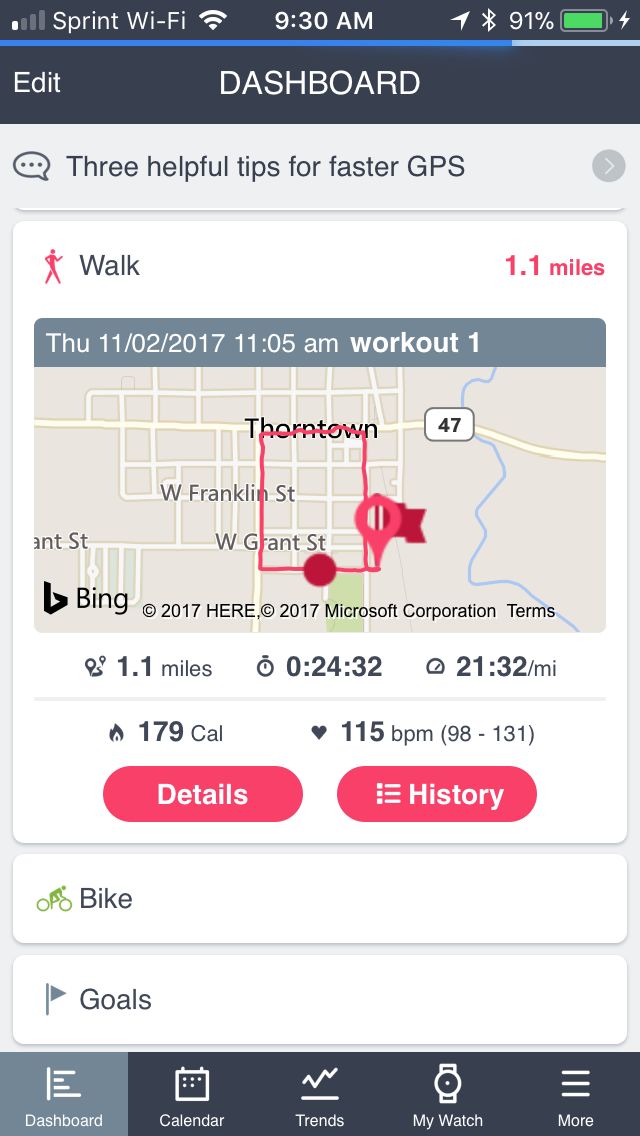Switch to the Trends tab
This screenshot has width=640, height=1136.
(320, 1094)
